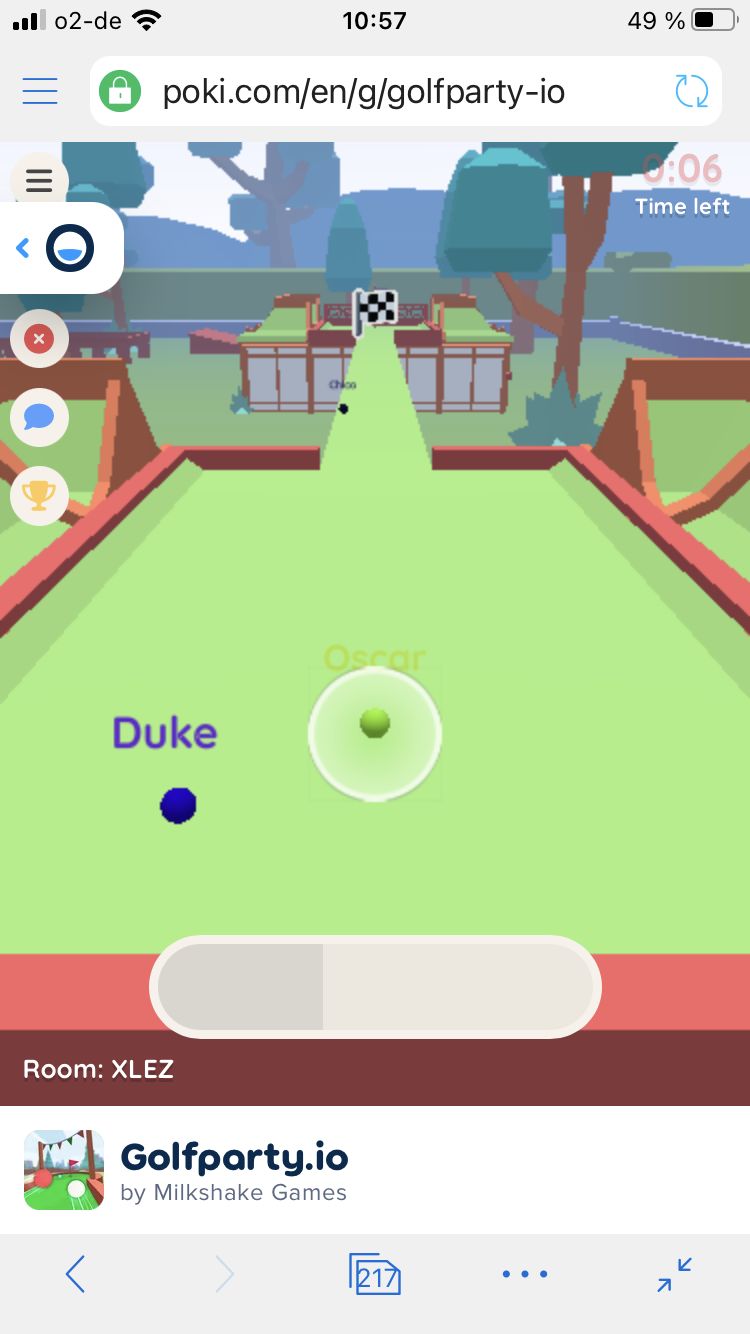Tap the shot power bar
This screenshot has width=750, height=1334.
point(375,987)
